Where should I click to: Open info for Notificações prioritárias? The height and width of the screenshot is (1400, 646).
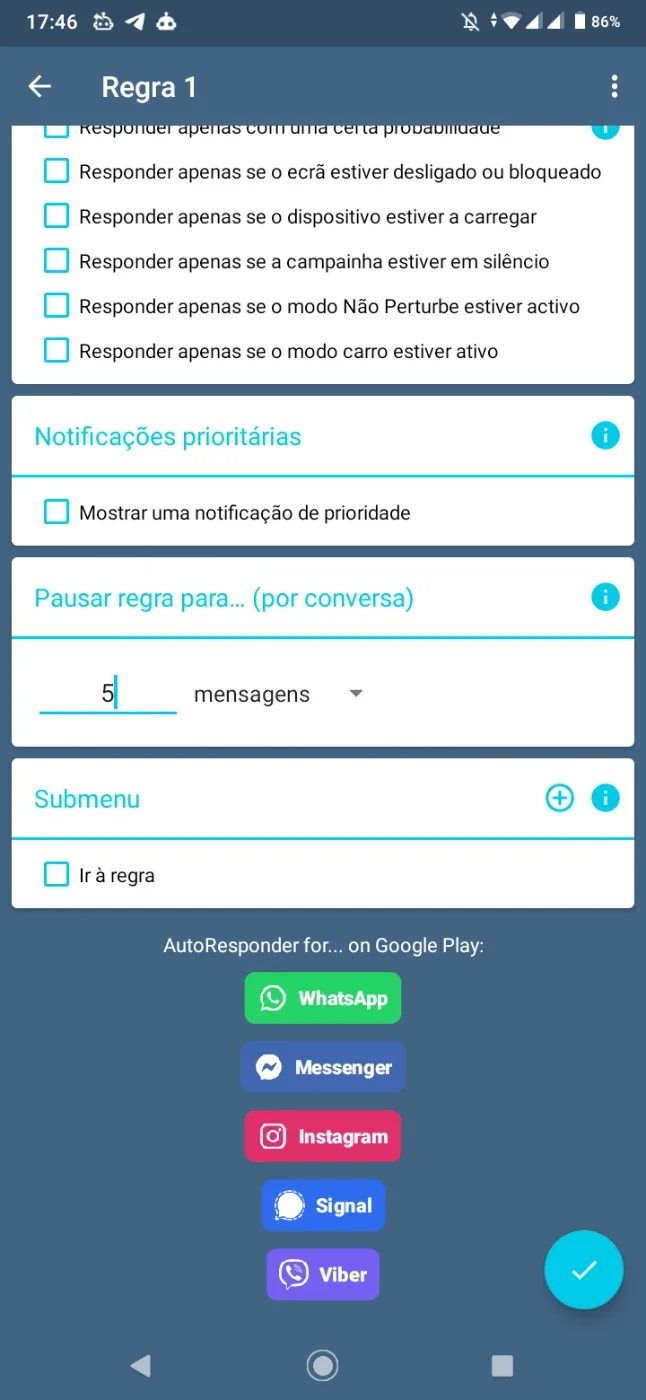click(605, 436)
